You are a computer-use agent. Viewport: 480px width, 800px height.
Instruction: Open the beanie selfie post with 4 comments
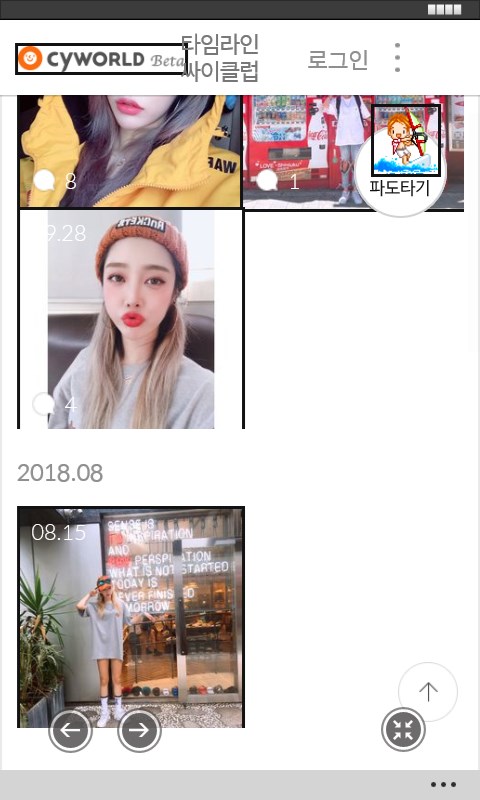pyautogui.click(x=131, y=319)
